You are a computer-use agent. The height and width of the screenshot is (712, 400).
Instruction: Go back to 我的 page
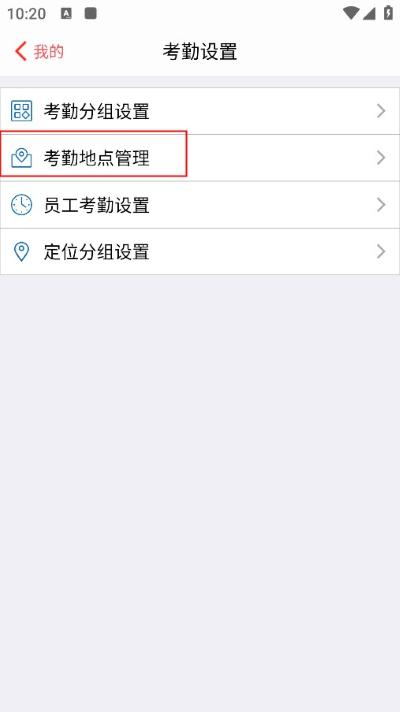click(x=39, y=52)
